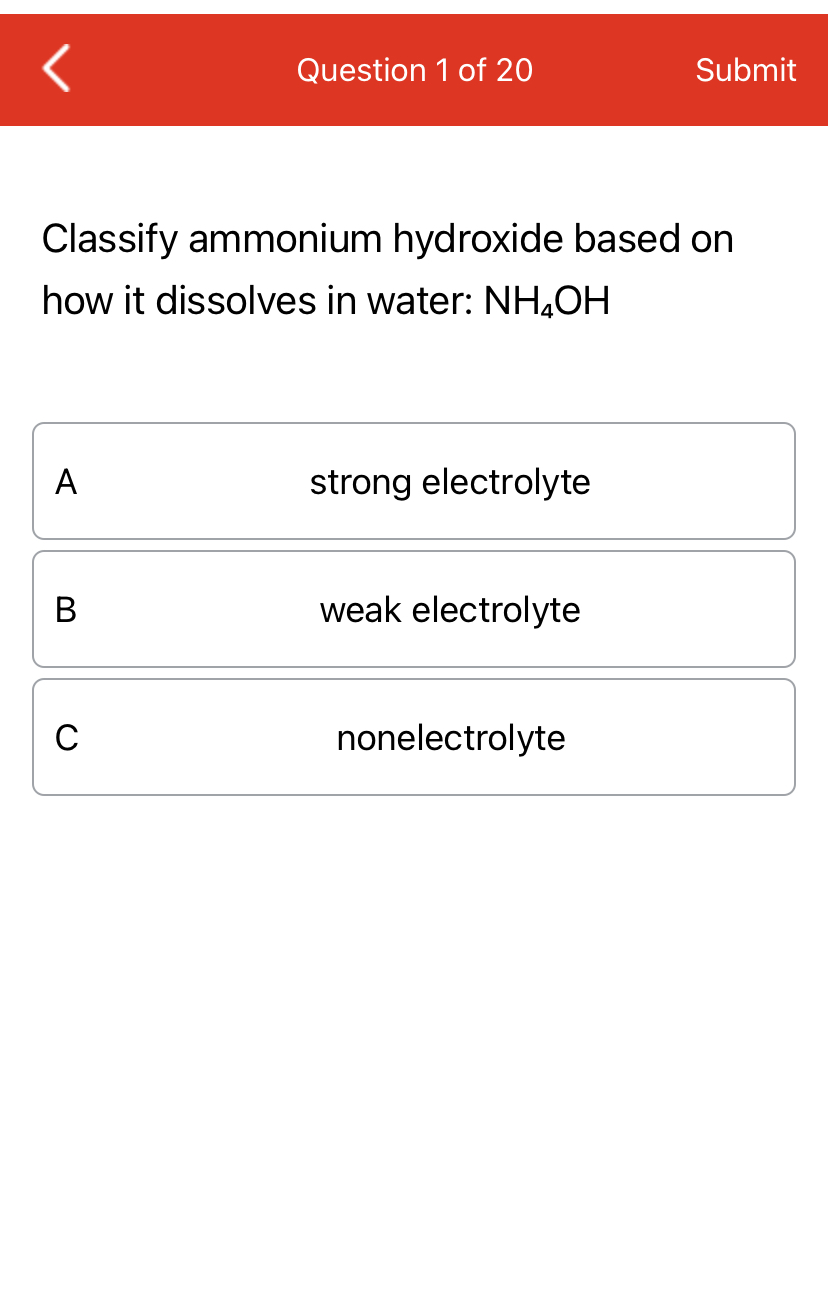Click the white arrow to return to previous screen
Screen dimensions: 828x1314
click(55, 68)
